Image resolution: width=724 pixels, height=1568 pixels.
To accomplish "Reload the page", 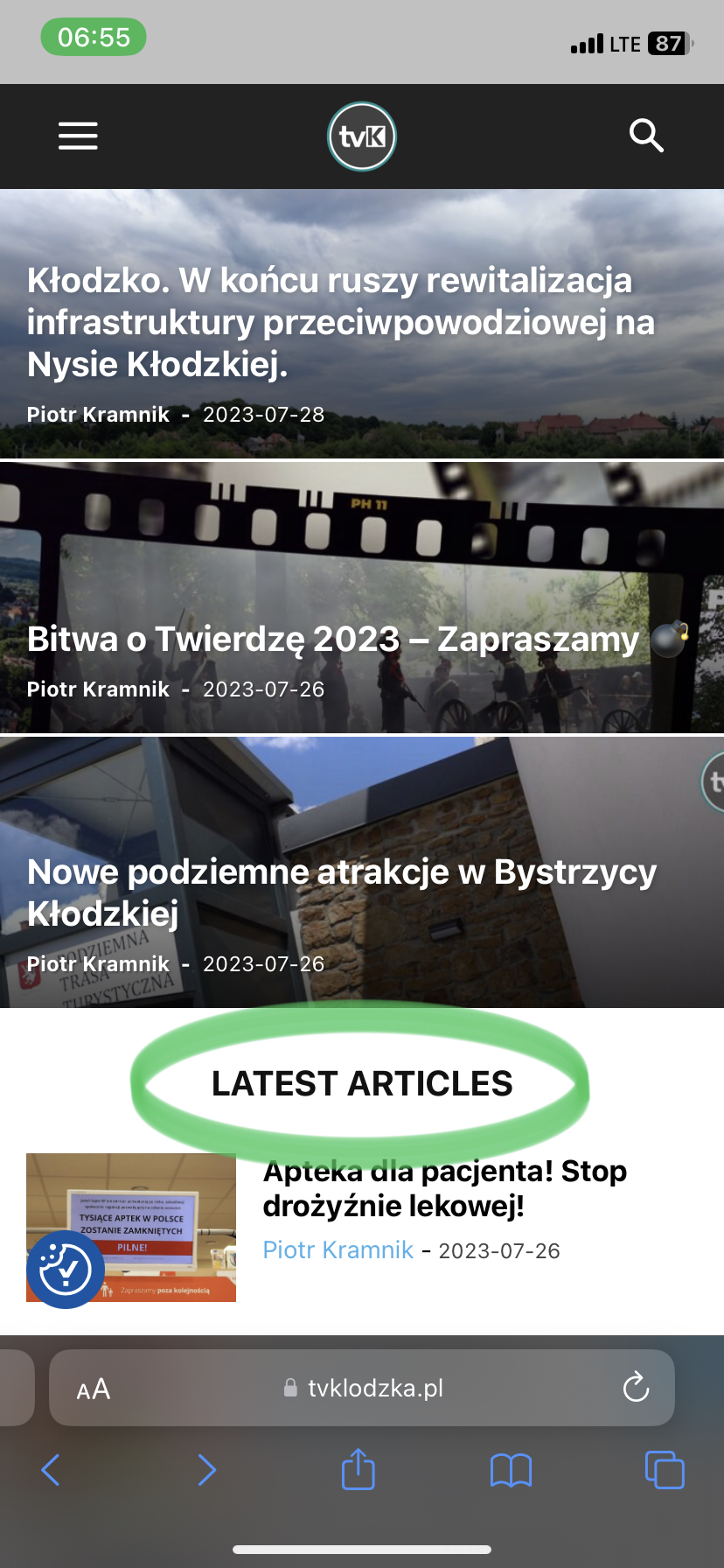I will point(636,1387).
